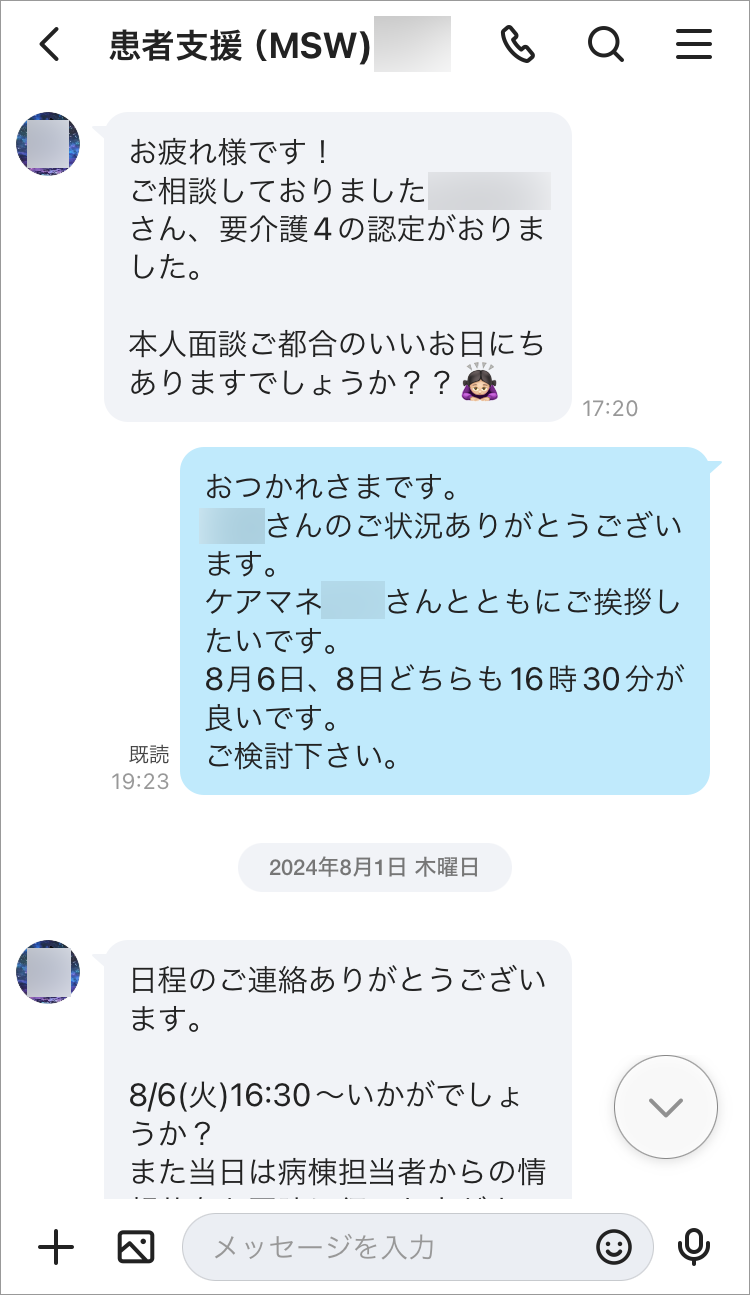The height and width of the screenshot is (1295, 750).
Task: Open the photo gallery picker
Action: pos(136,1246)
